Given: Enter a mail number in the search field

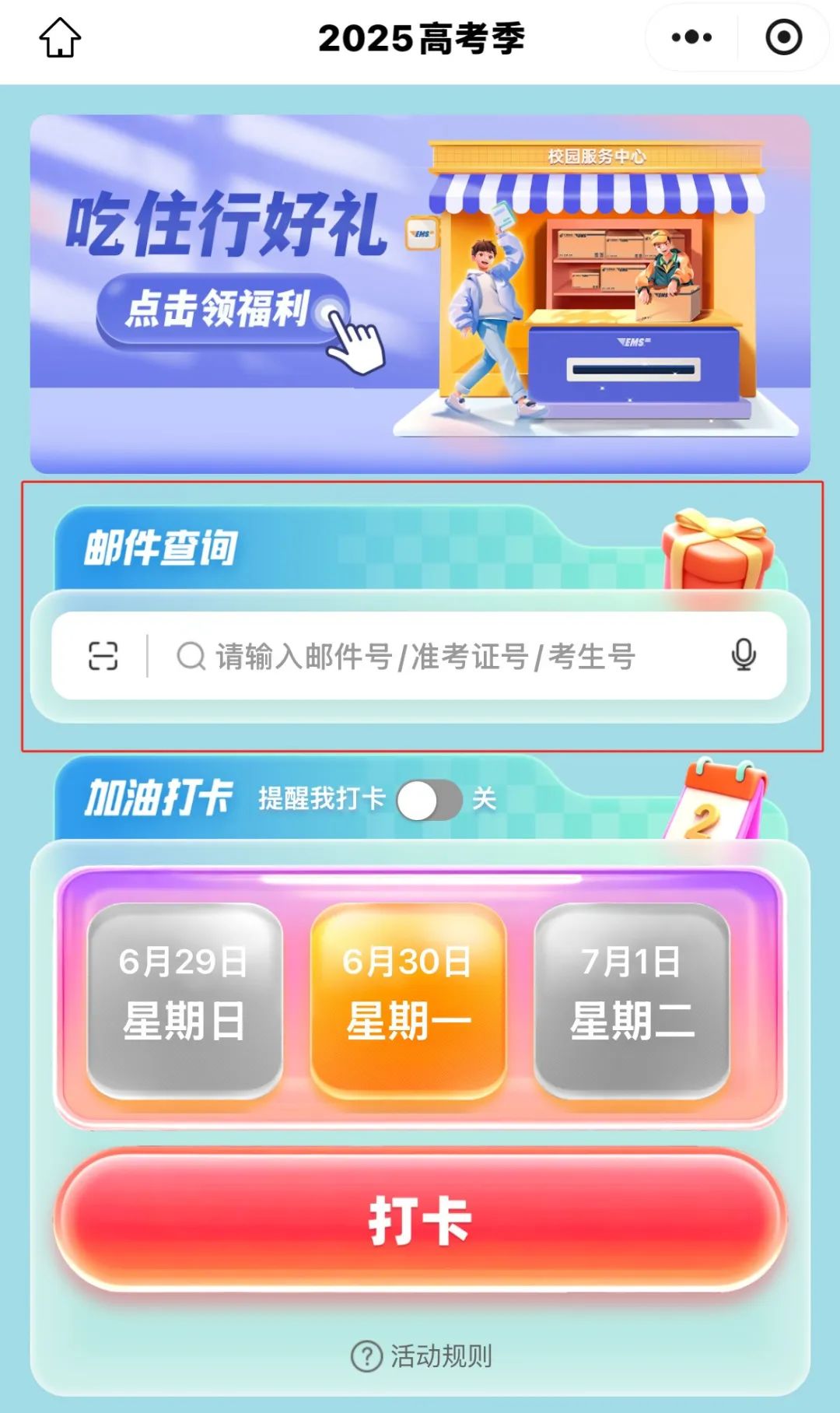Looking at the screenshot, I should pos(436,656).
